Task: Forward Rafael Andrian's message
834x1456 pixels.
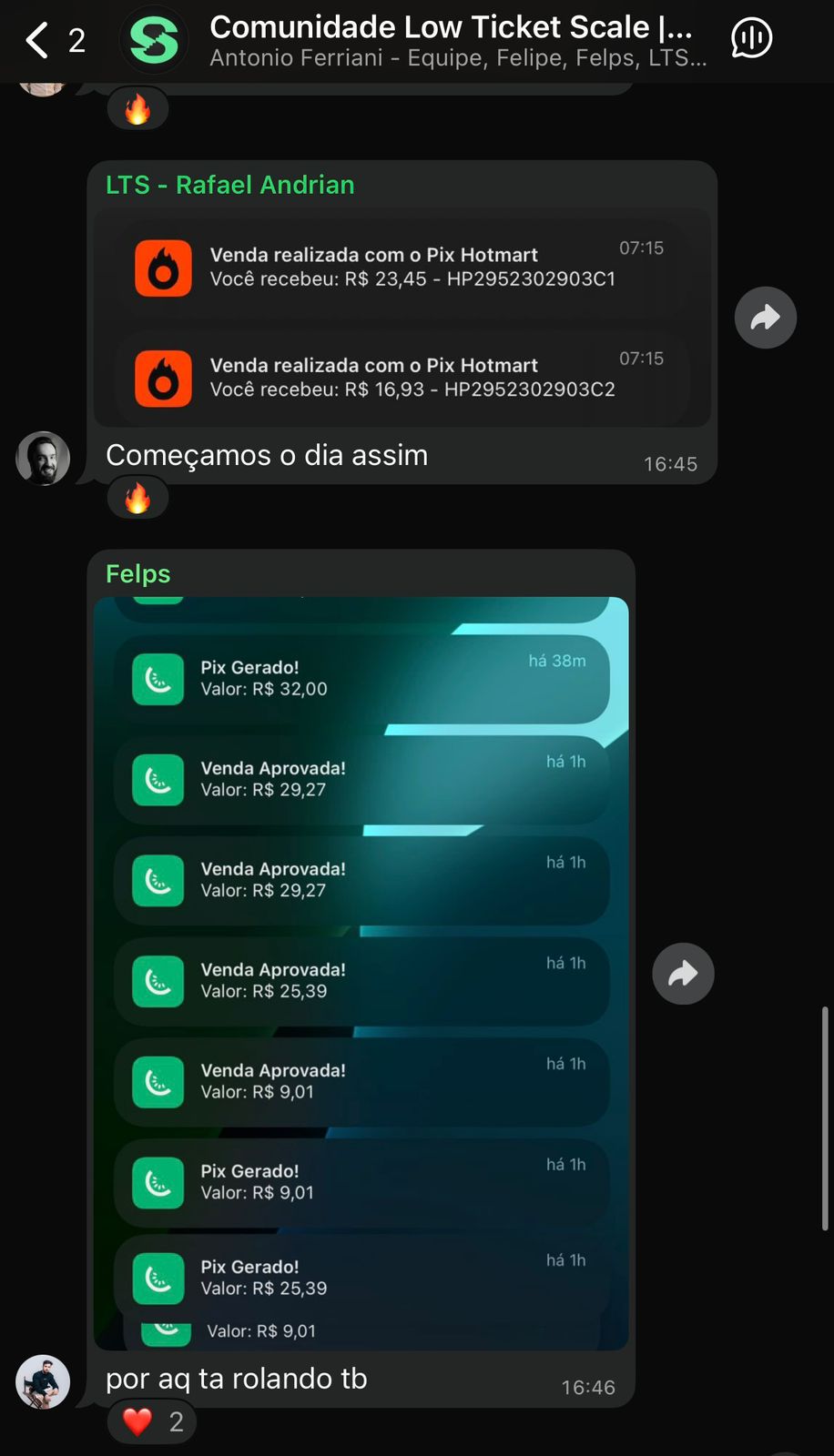Action: point(765,318)
